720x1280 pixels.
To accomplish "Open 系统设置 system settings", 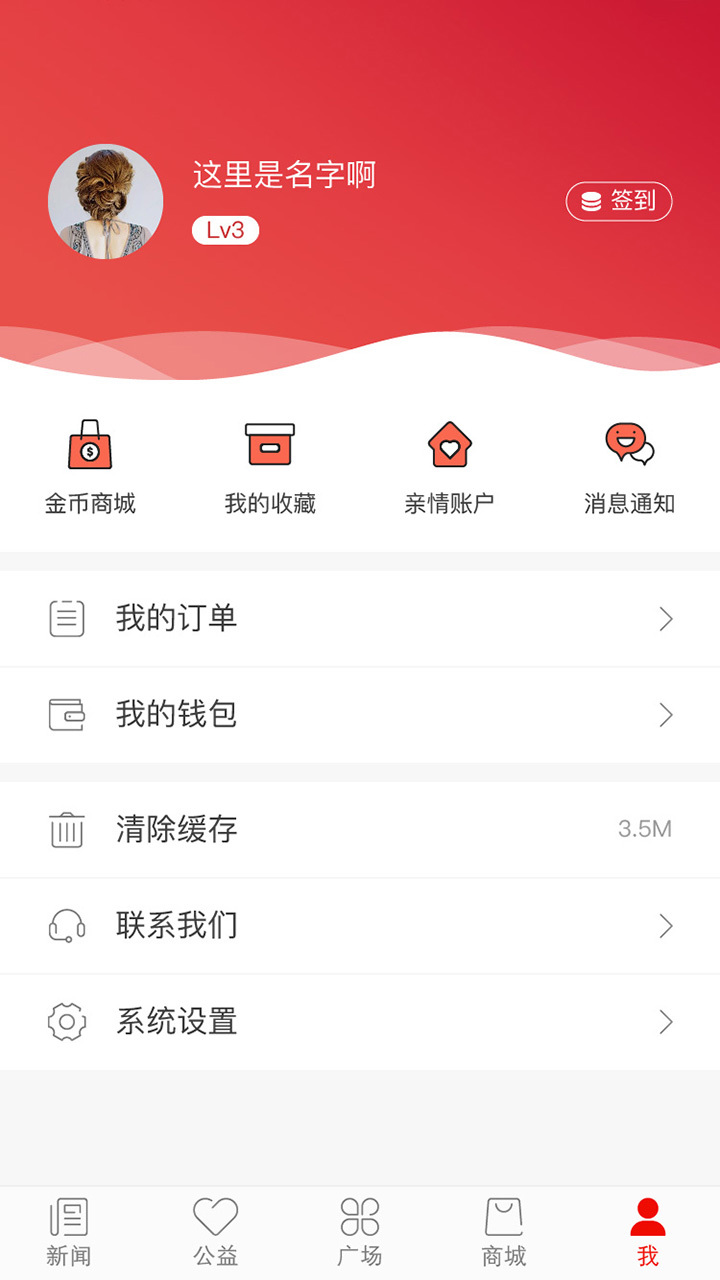I will point(360,1021).
